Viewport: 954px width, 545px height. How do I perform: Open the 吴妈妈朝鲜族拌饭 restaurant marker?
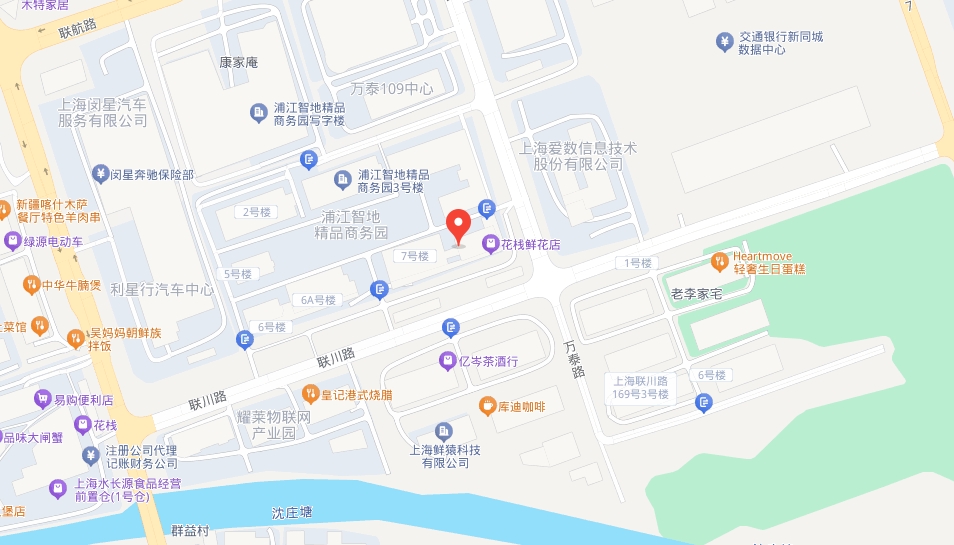(75, 338)
